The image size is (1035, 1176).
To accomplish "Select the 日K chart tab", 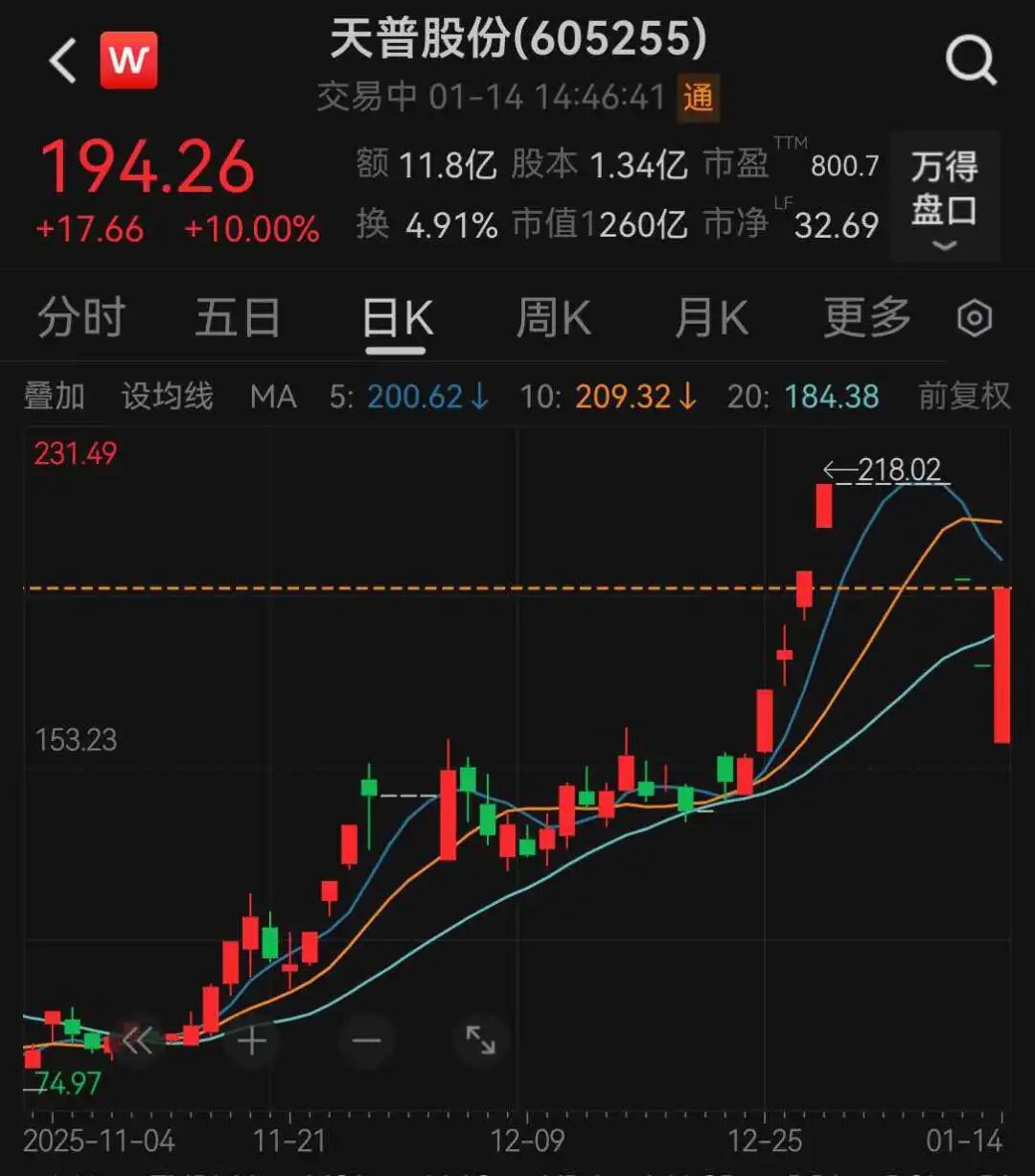I will 397,319.
